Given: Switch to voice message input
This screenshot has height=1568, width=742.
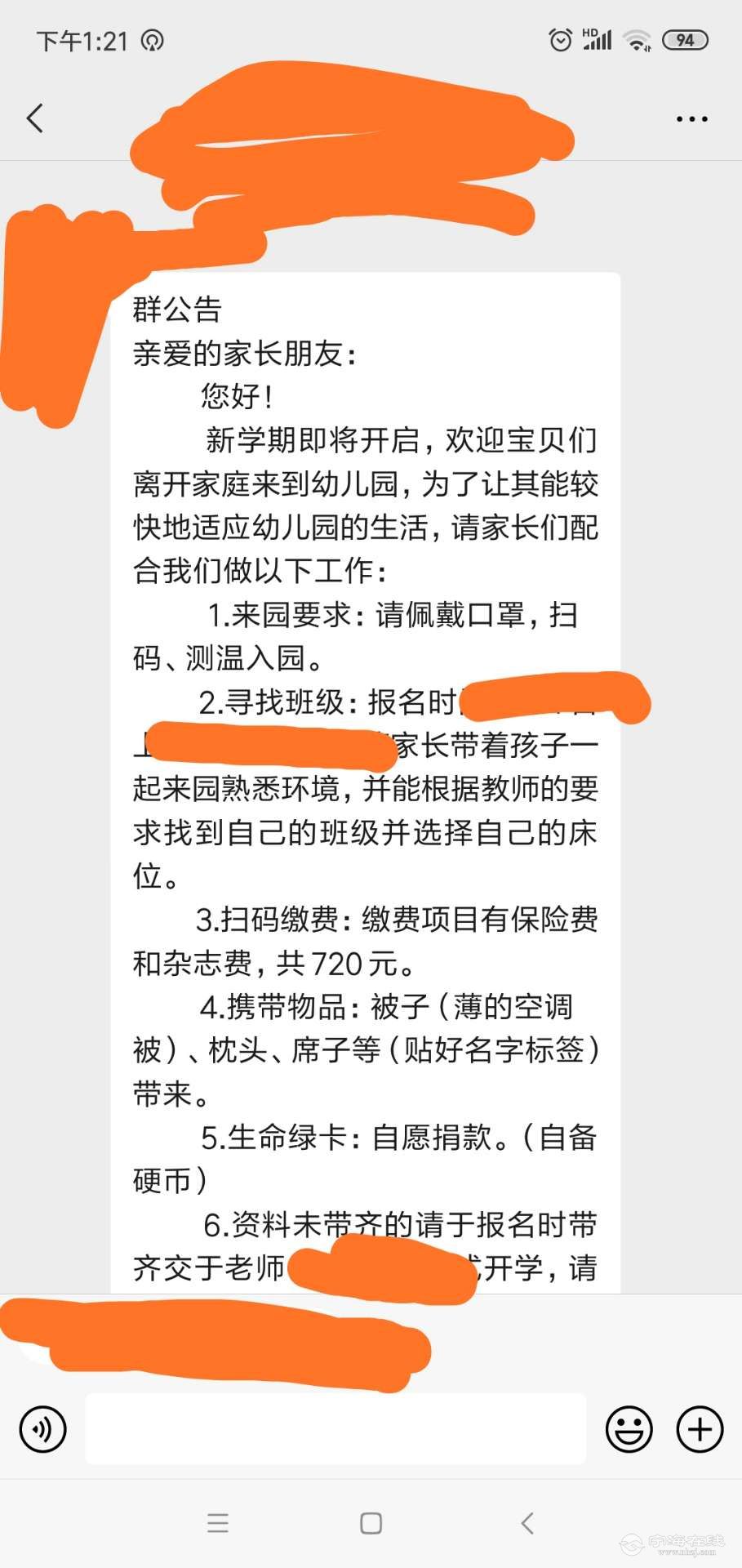Looking at the screenshot, I should click(x=42, y=1429).
